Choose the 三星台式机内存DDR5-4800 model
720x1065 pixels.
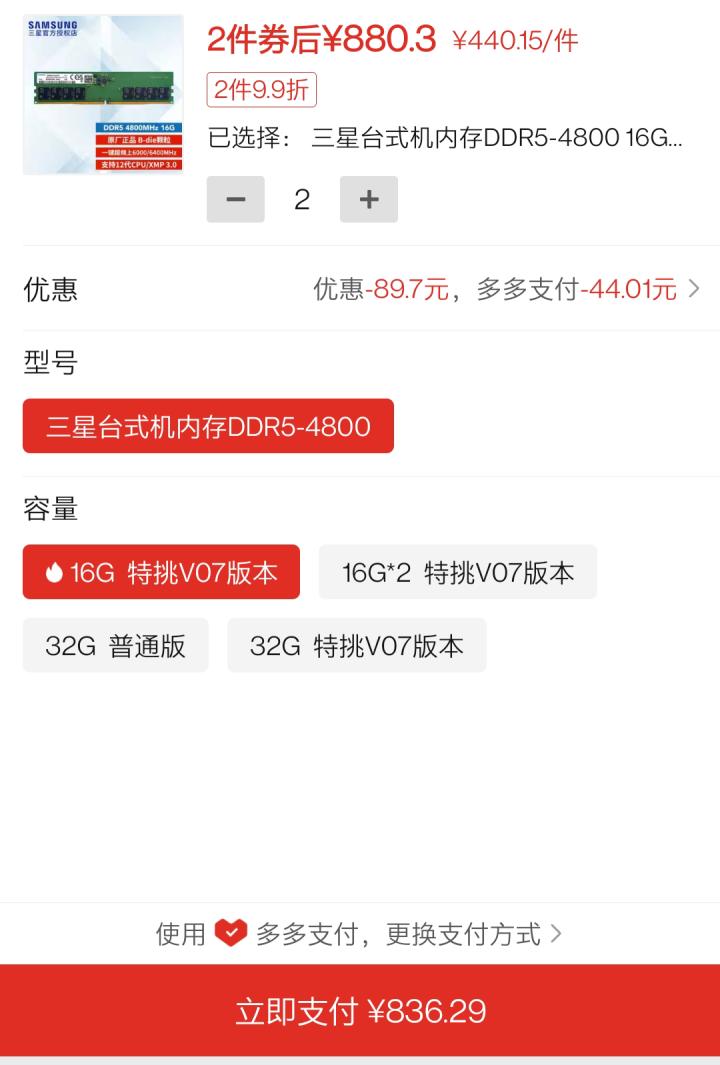207,425
